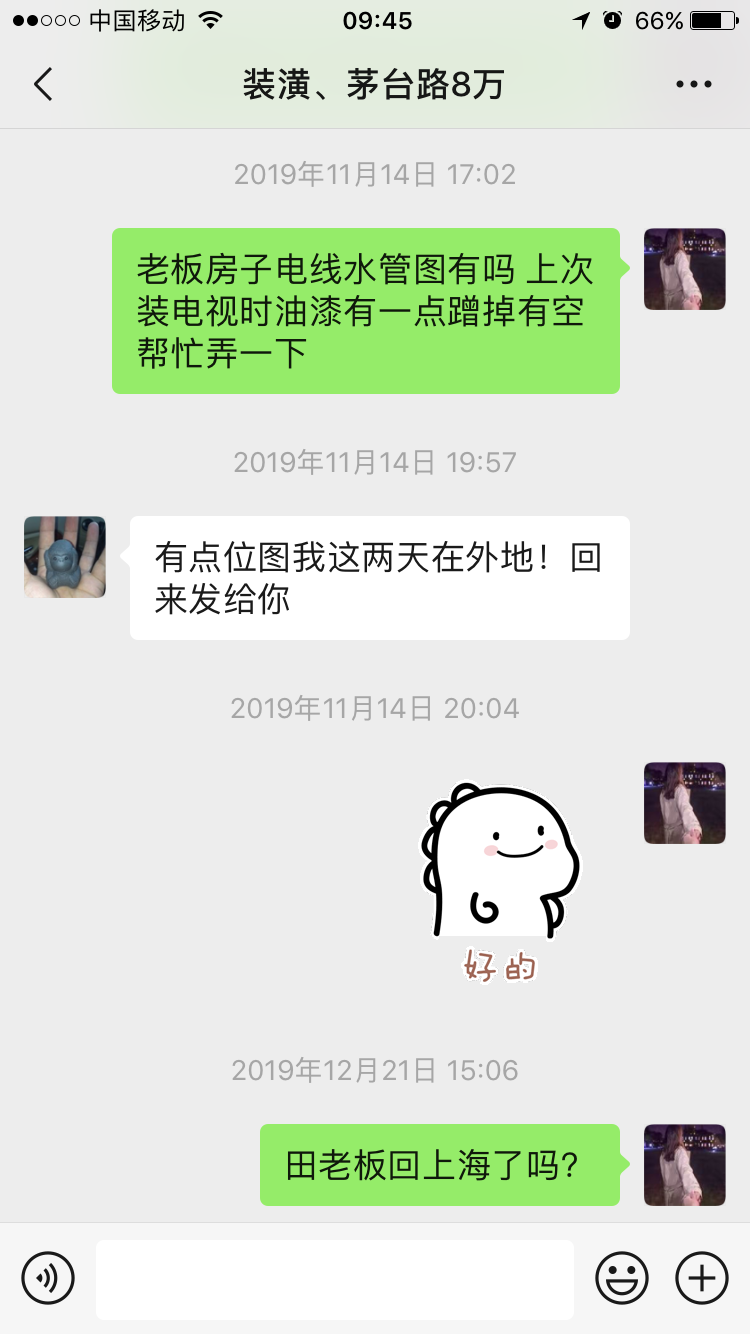
Task: Tap my avatar beside 老板房子电线水管图 message
Action: point(684,269)
